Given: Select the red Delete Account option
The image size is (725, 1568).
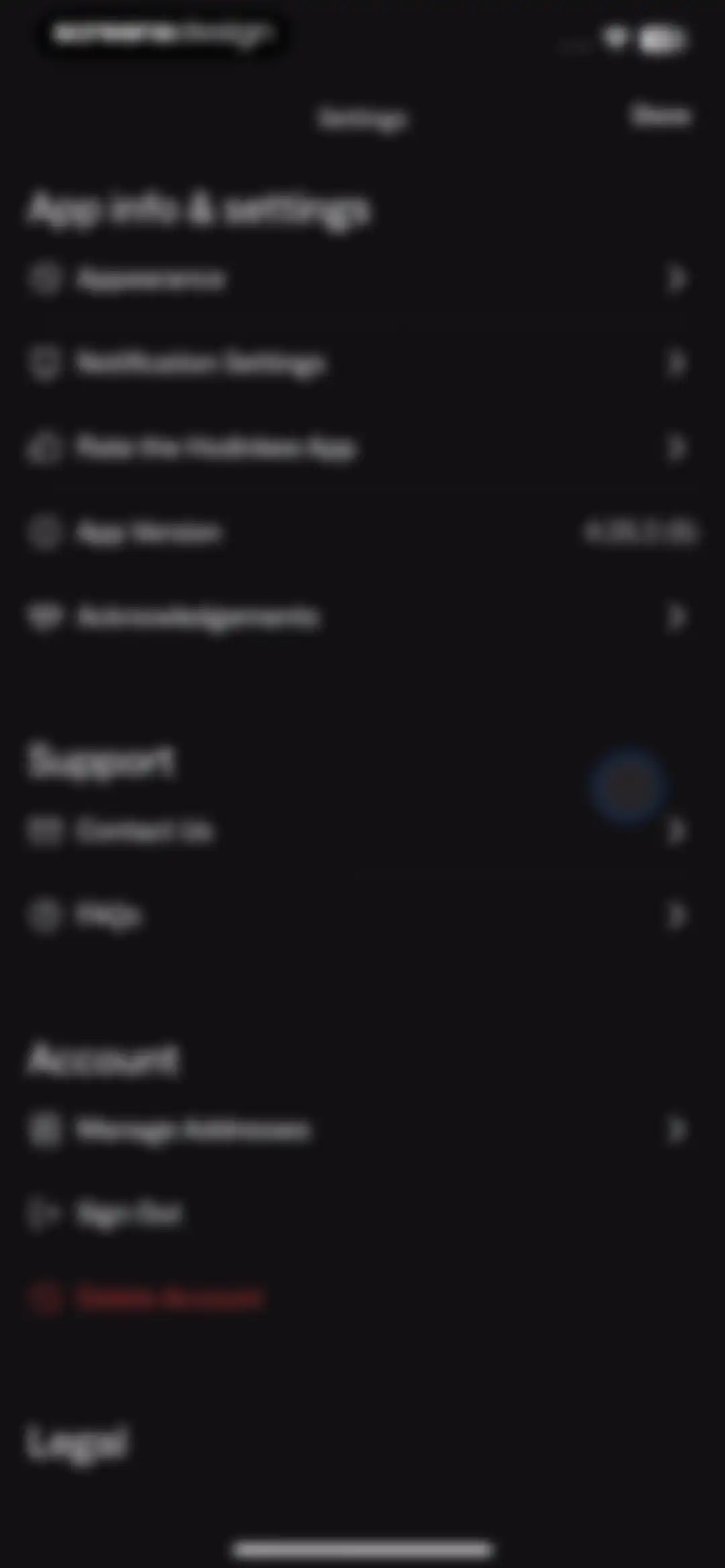Looking at the screenshot, I should [x=362, y=1299].
